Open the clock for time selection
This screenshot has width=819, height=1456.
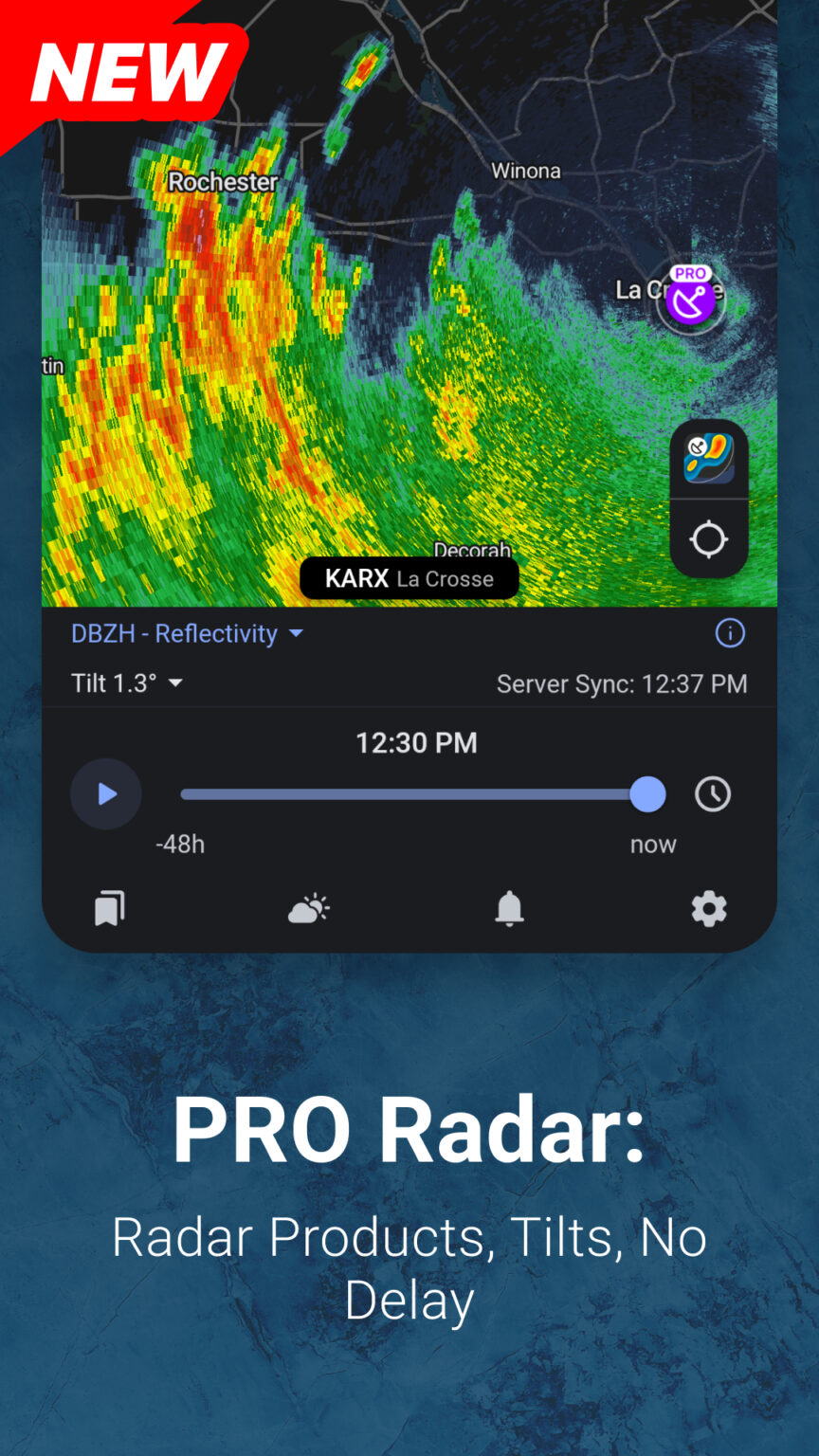click(x=713, y=794)
